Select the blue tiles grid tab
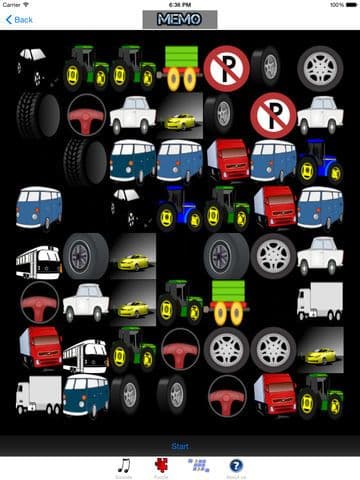The width and height of the screenshot is (360, 480). pyautogui.click(x=199, y=466)
